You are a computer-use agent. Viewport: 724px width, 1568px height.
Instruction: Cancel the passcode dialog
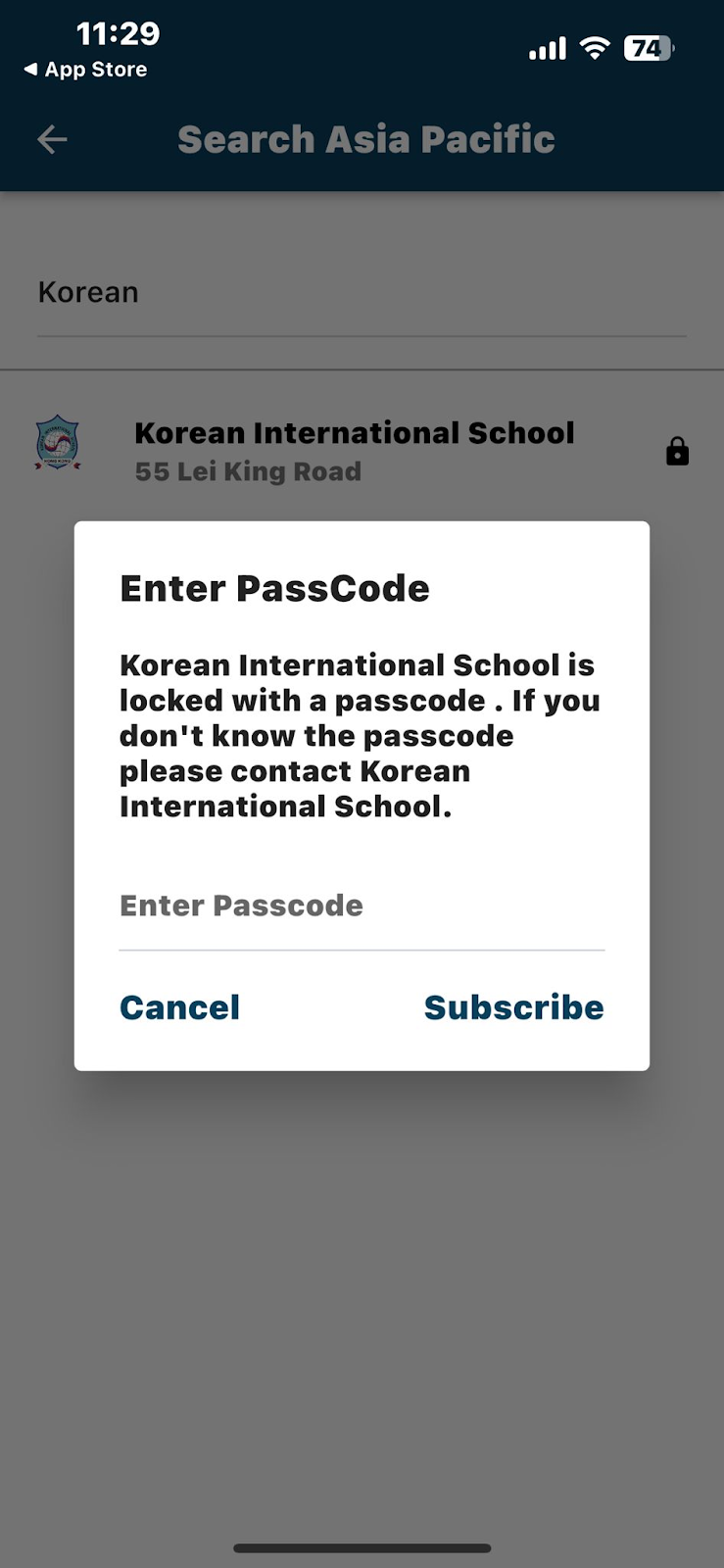(x=179, y=1007)
